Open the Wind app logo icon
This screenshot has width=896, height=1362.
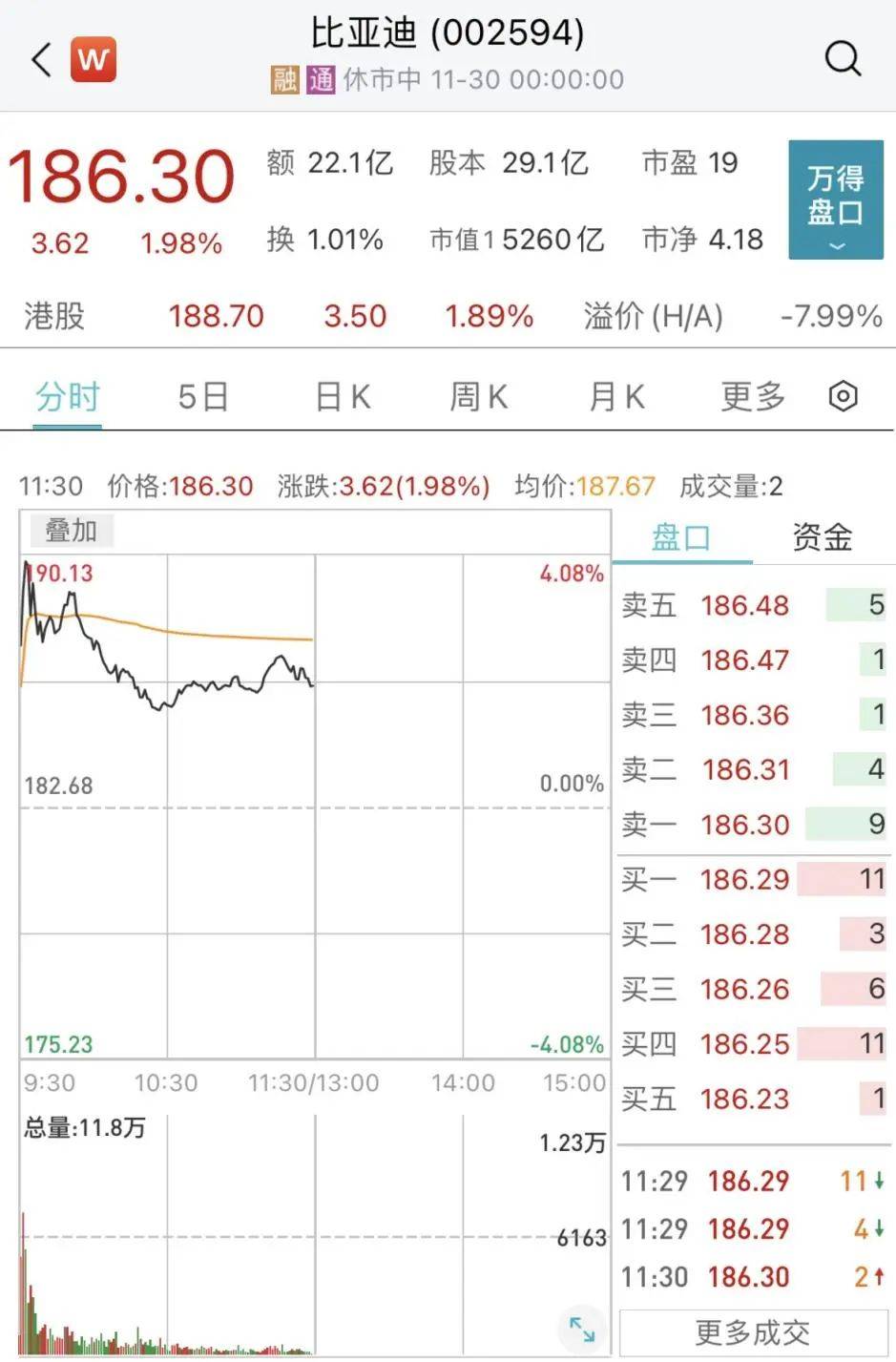[x=91, y=58]
